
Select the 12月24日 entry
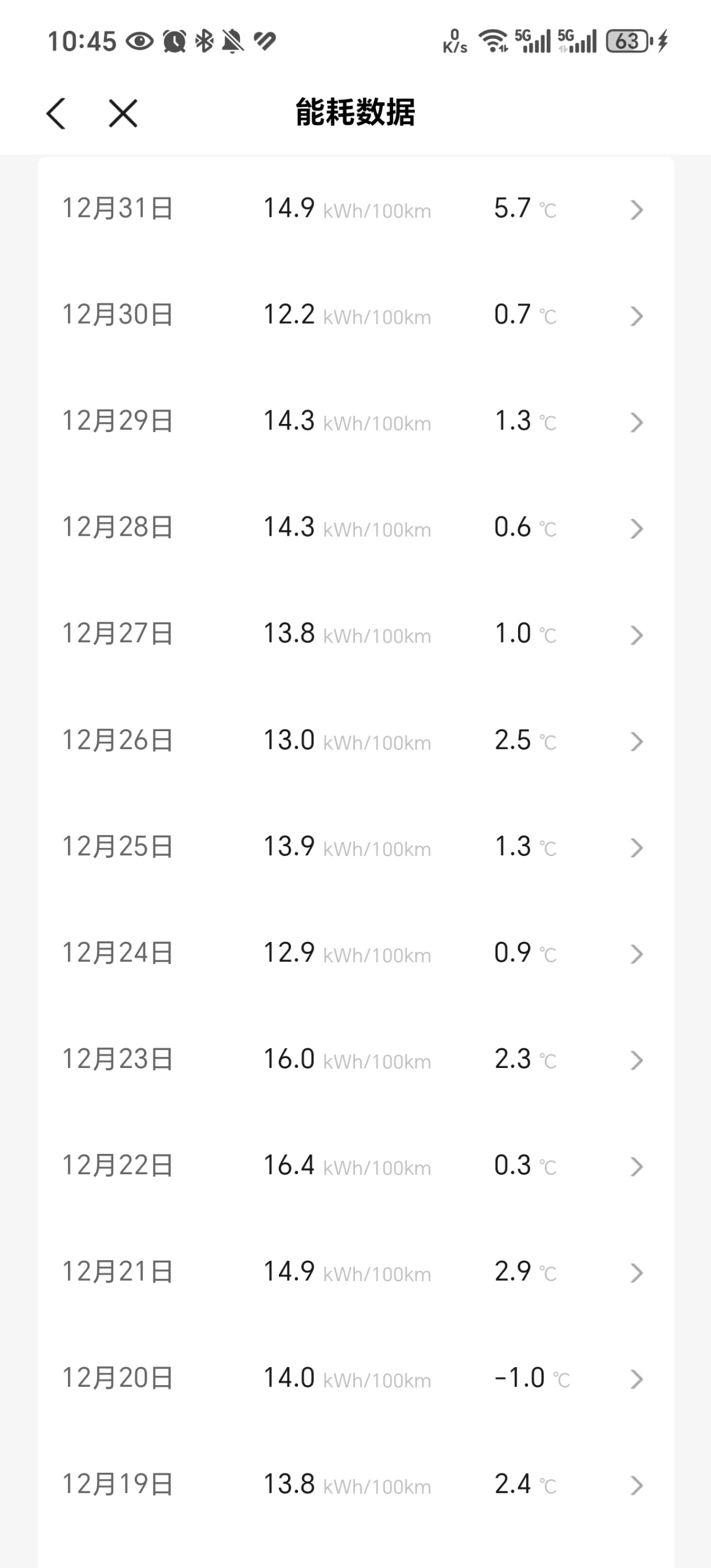(355, 953)
